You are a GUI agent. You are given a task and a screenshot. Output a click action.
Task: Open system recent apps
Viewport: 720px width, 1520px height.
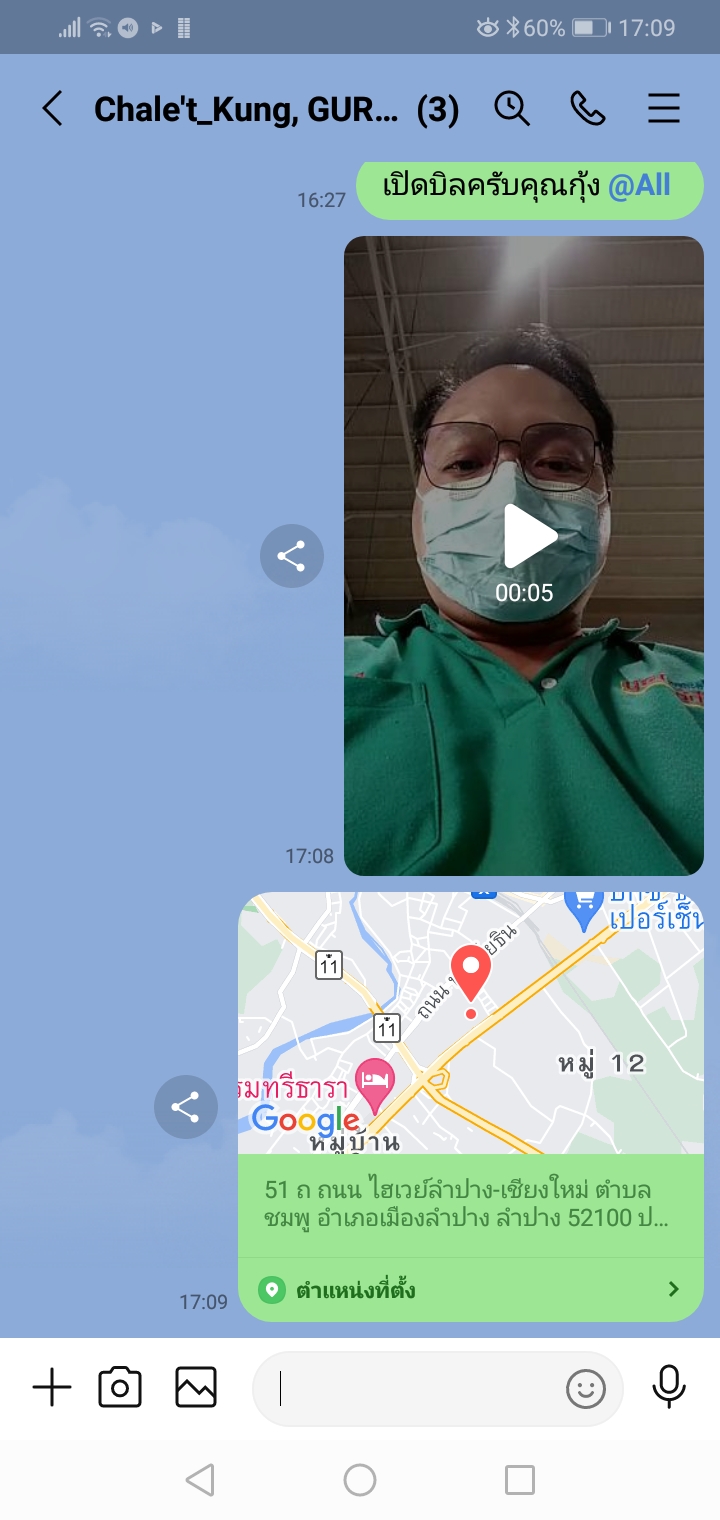tap(520, 1480)
